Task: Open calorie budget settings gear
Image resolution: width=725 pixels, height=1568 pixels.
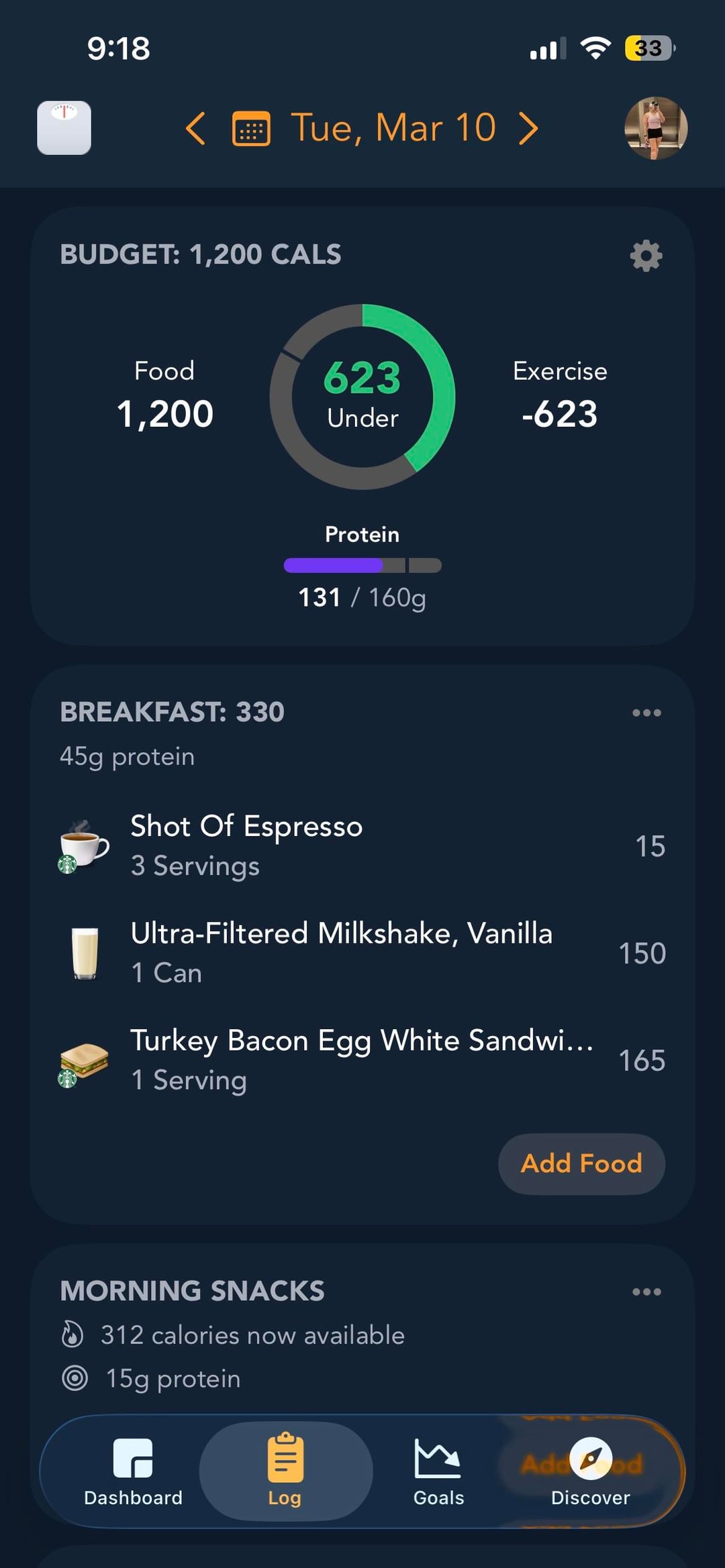Action: pos(646,256)
